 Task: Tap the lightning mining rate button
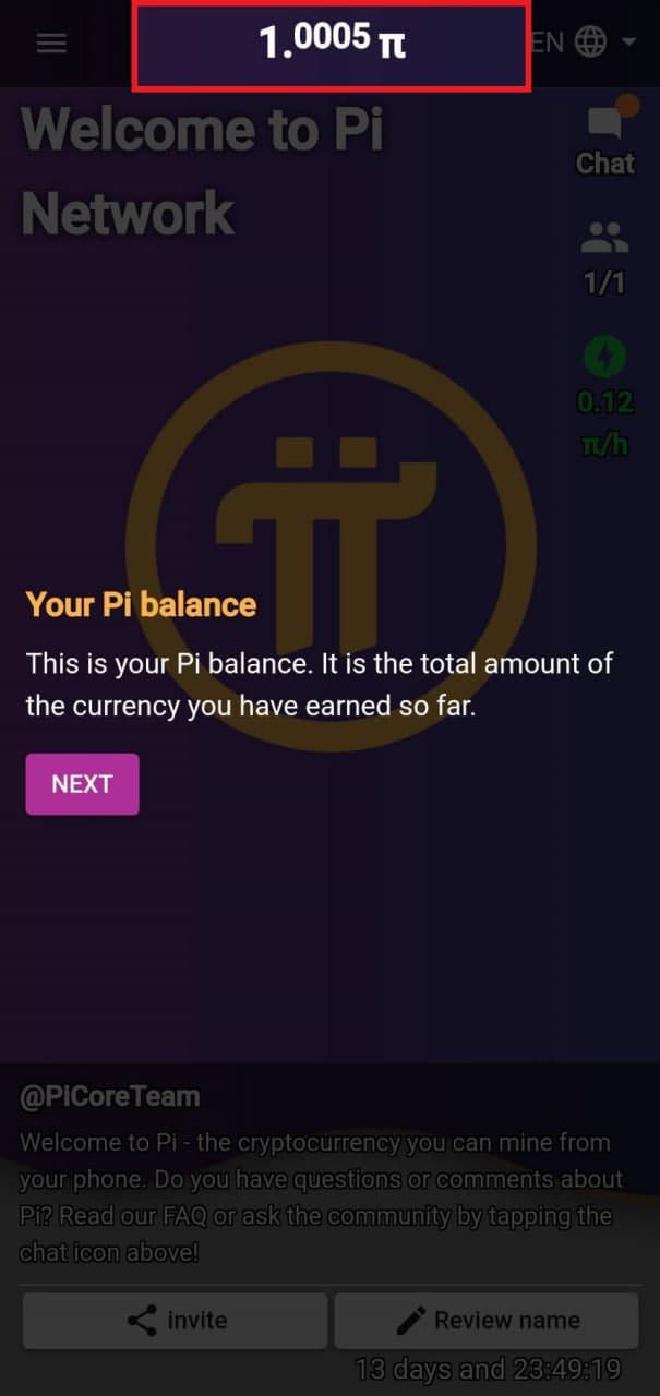(x=604, y=397)
